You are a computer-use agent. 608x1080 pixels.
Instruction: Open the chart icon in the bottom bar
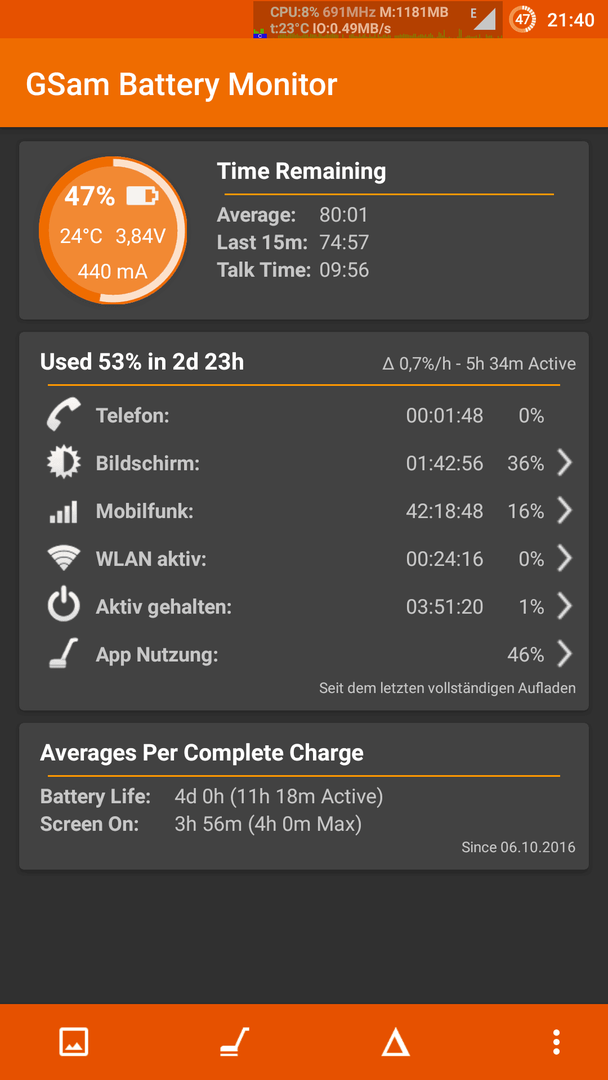(74, 1042)
